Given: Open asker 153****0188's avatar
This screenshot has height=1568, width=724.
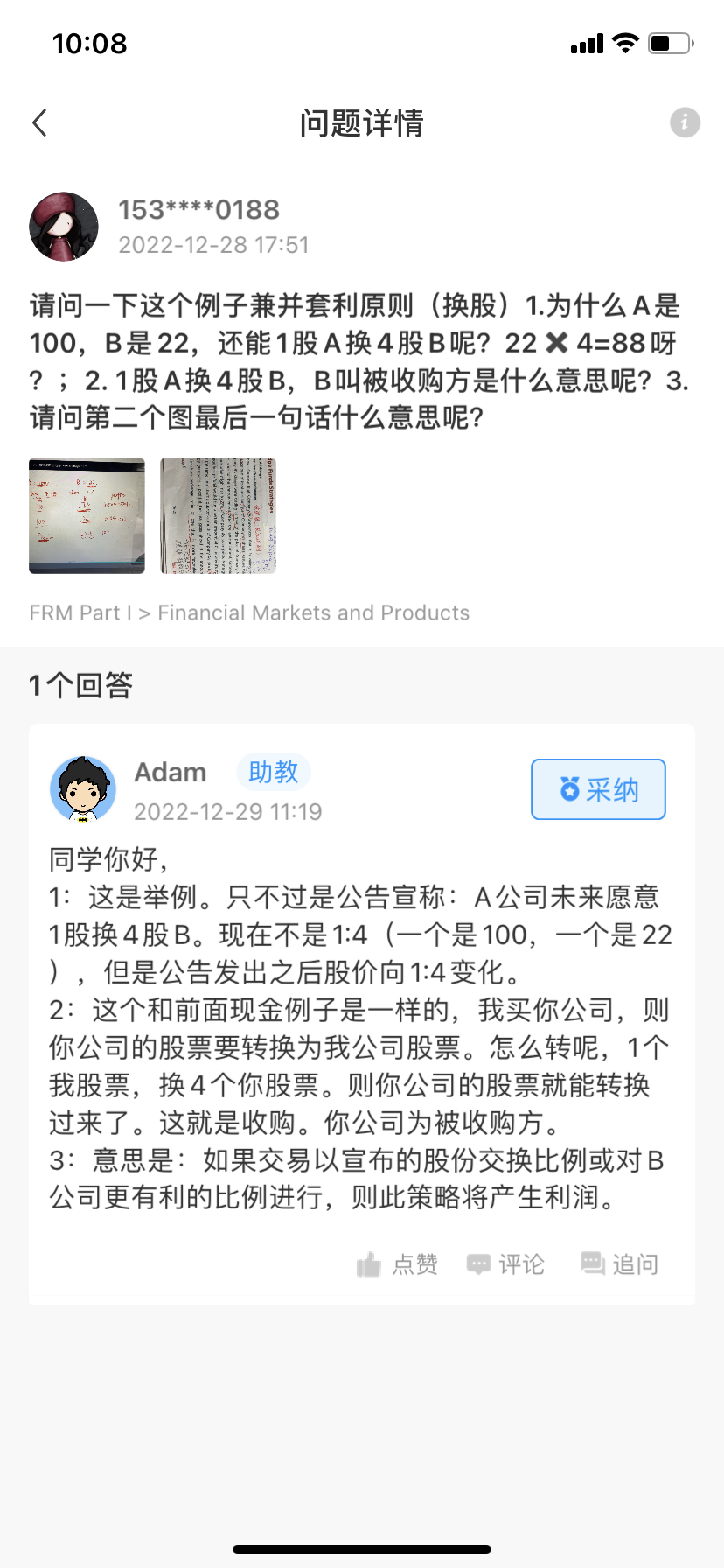Looking at the screenshot, I should (x=64, y=227).
